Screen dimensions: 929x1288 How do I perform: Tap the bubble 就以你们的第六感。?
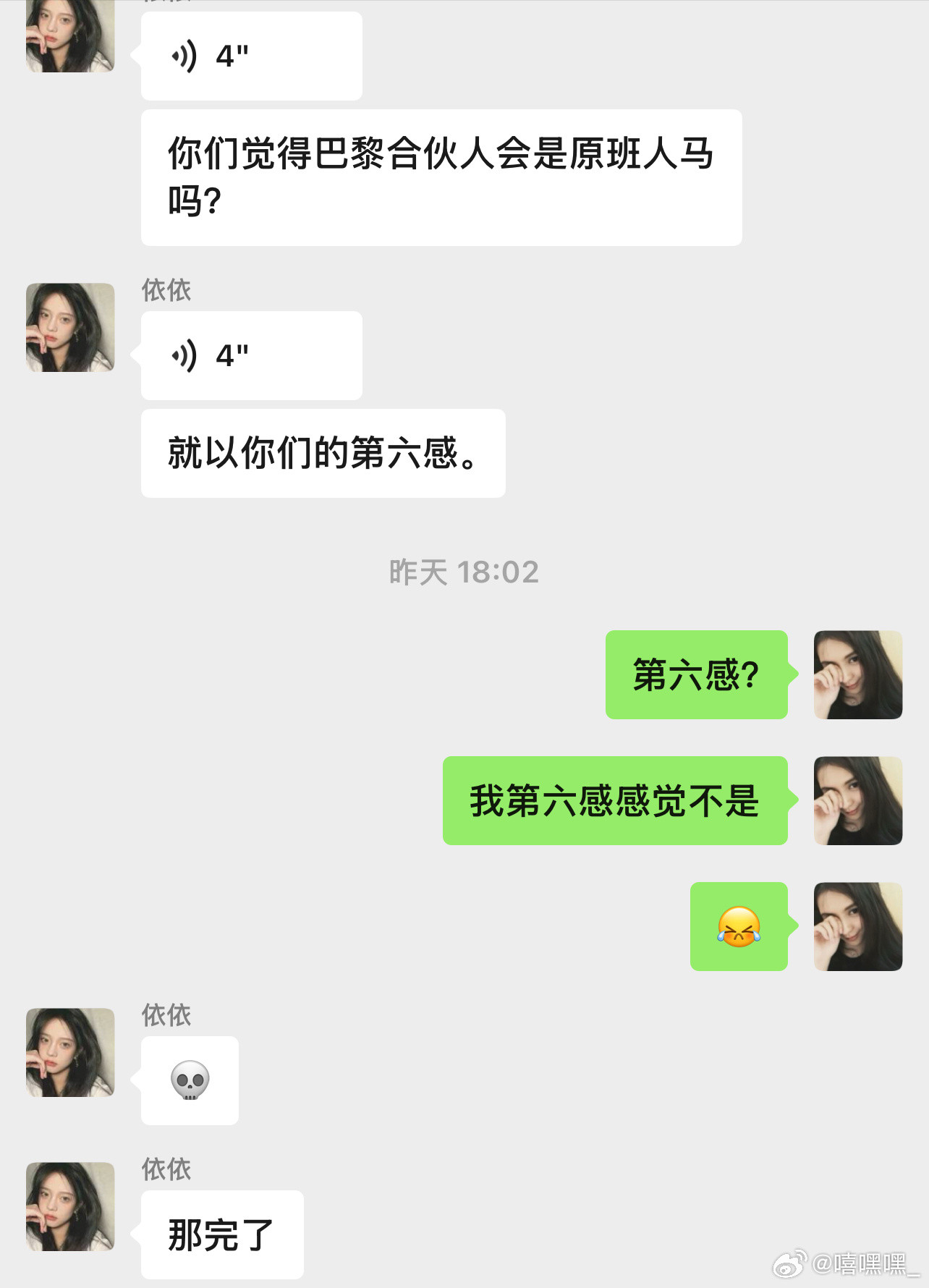click(x=323, y=452)
